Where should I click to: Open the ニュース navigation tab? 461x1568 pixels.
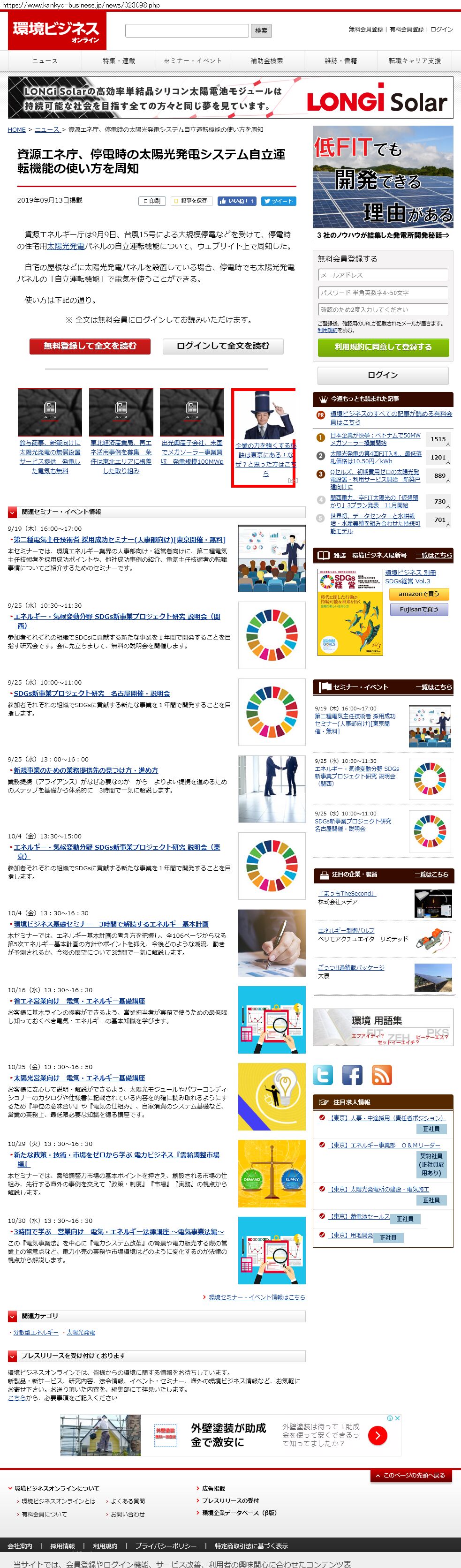tap(45, 61)
